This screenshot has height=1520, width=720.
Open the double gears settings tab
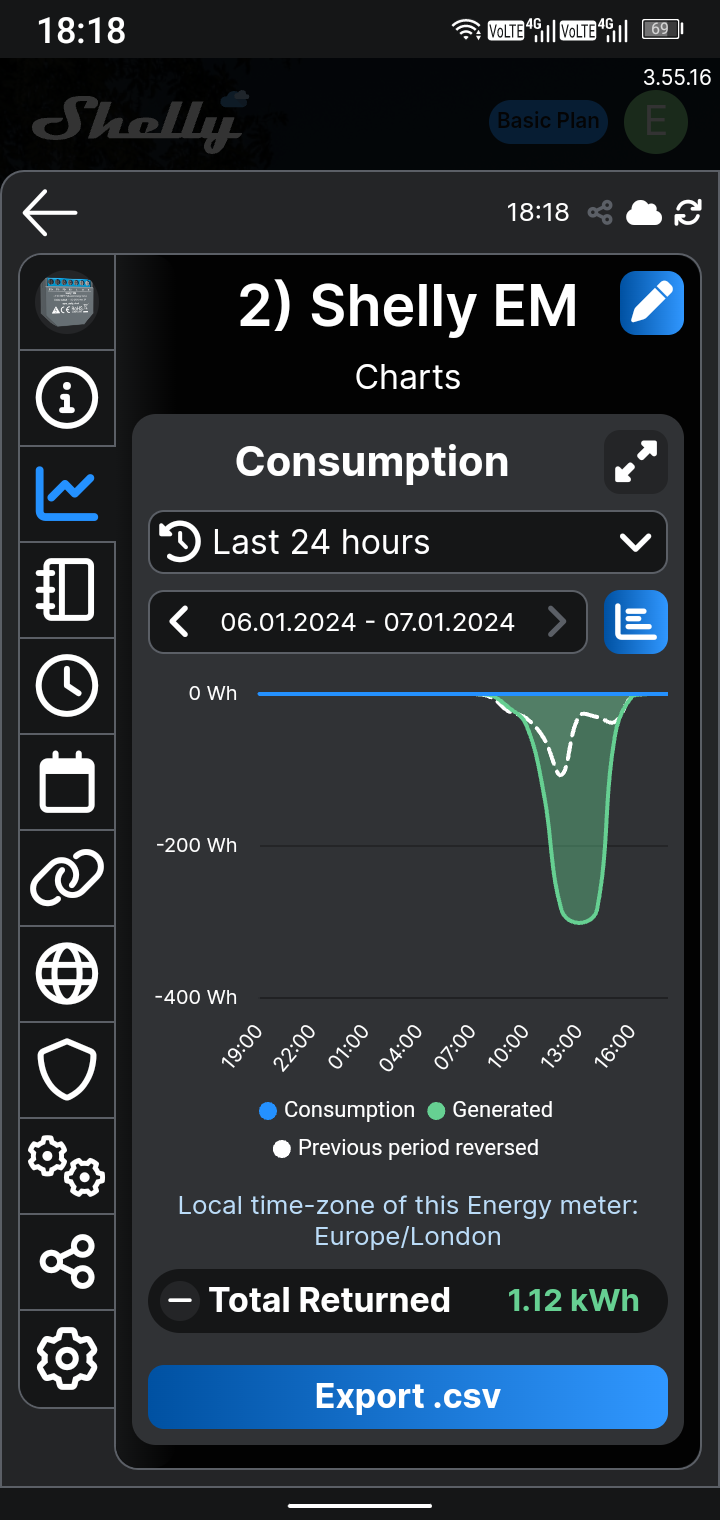(67, 1166)
